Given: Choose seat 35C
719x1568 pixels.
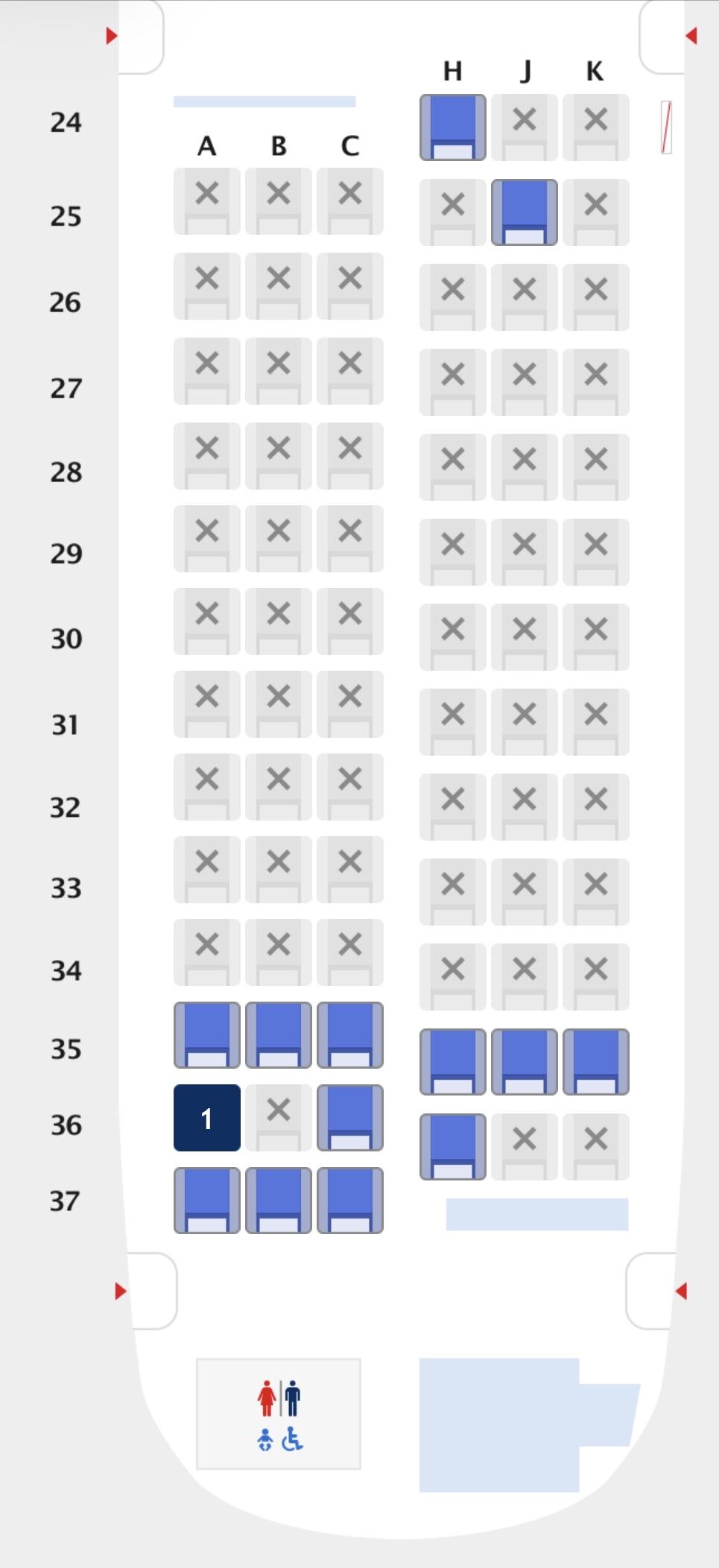Looking at the screenshot, I should pyautogui.click(x=349, y=1035).
